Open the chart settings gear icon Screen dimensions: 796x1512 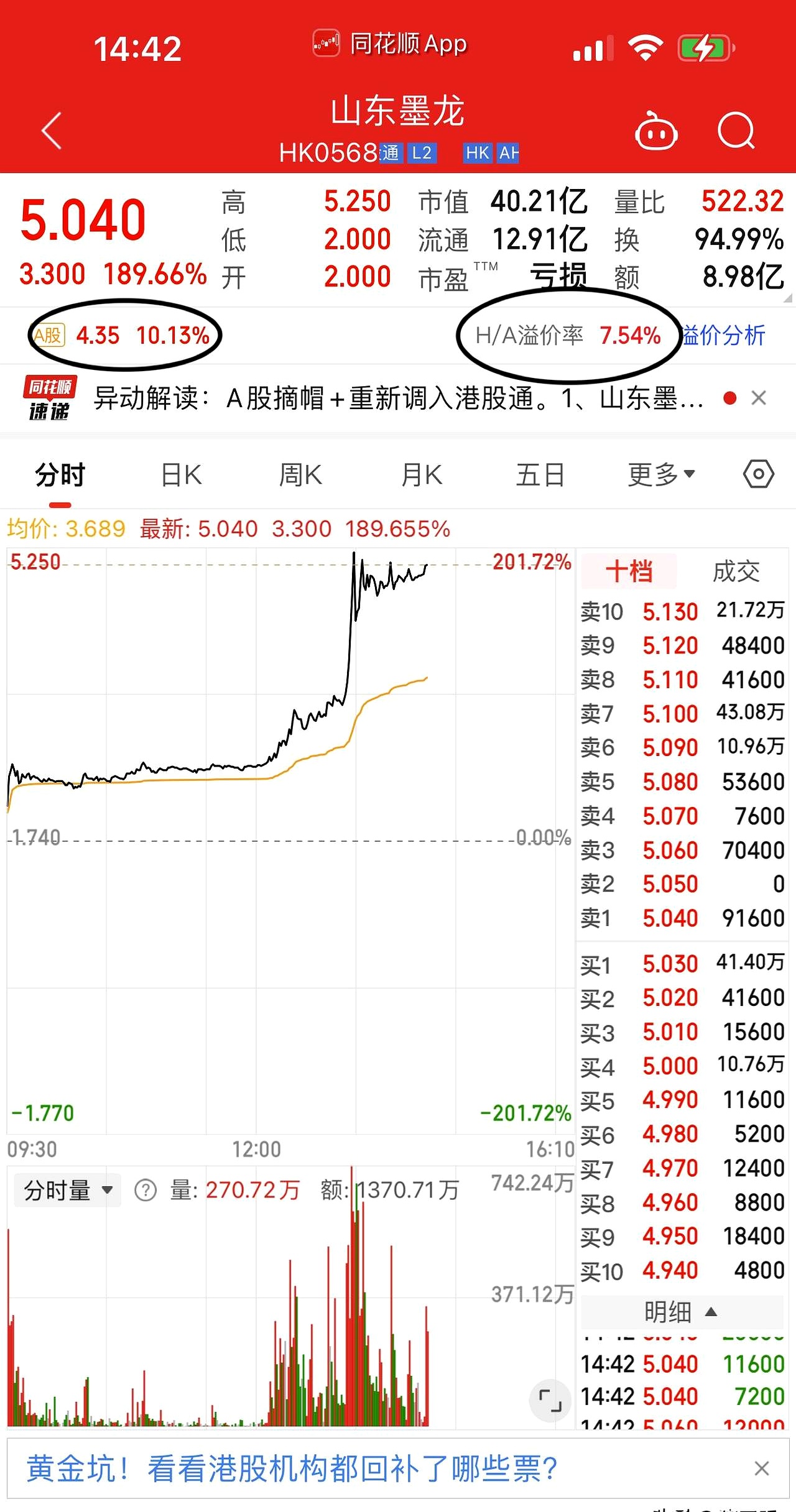coord(758,474)
